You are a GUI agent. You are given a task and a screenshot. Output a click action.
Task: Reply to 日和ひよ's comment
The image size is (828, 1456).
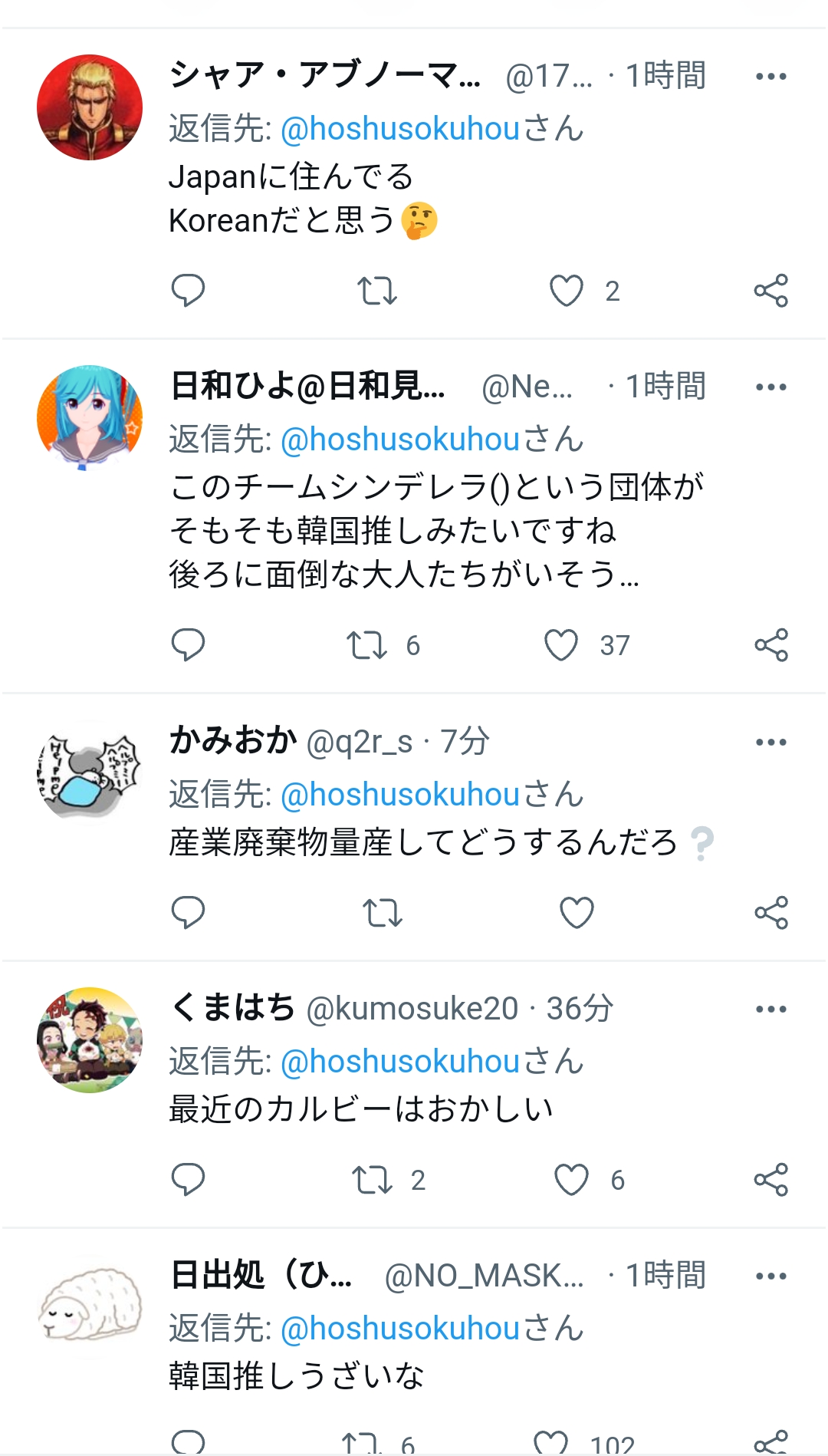pyautogui.click(x=188, y=645)
